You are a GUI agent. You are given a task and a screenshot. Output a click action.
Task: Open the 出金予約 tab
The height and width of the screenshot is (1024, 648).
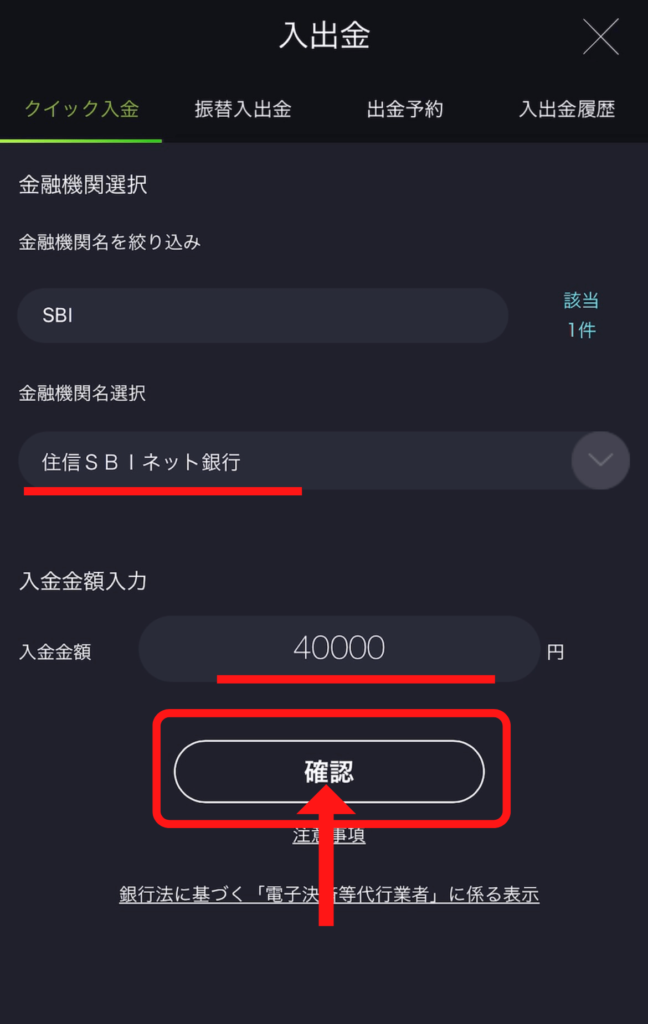pyautogui.click(x=405, y=110)
